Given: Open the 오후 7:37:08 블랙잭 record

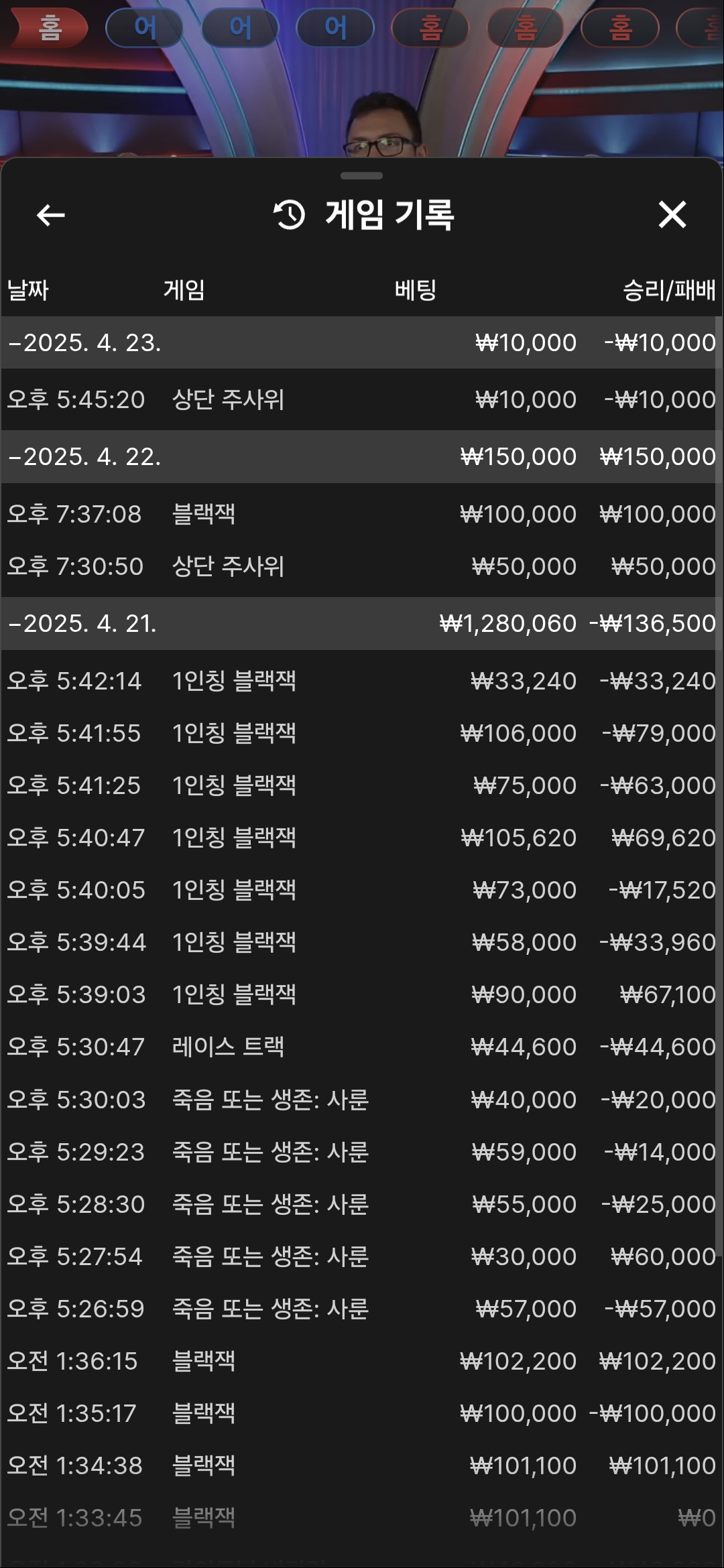Looking at the screenshot, I should coord(359,514).
